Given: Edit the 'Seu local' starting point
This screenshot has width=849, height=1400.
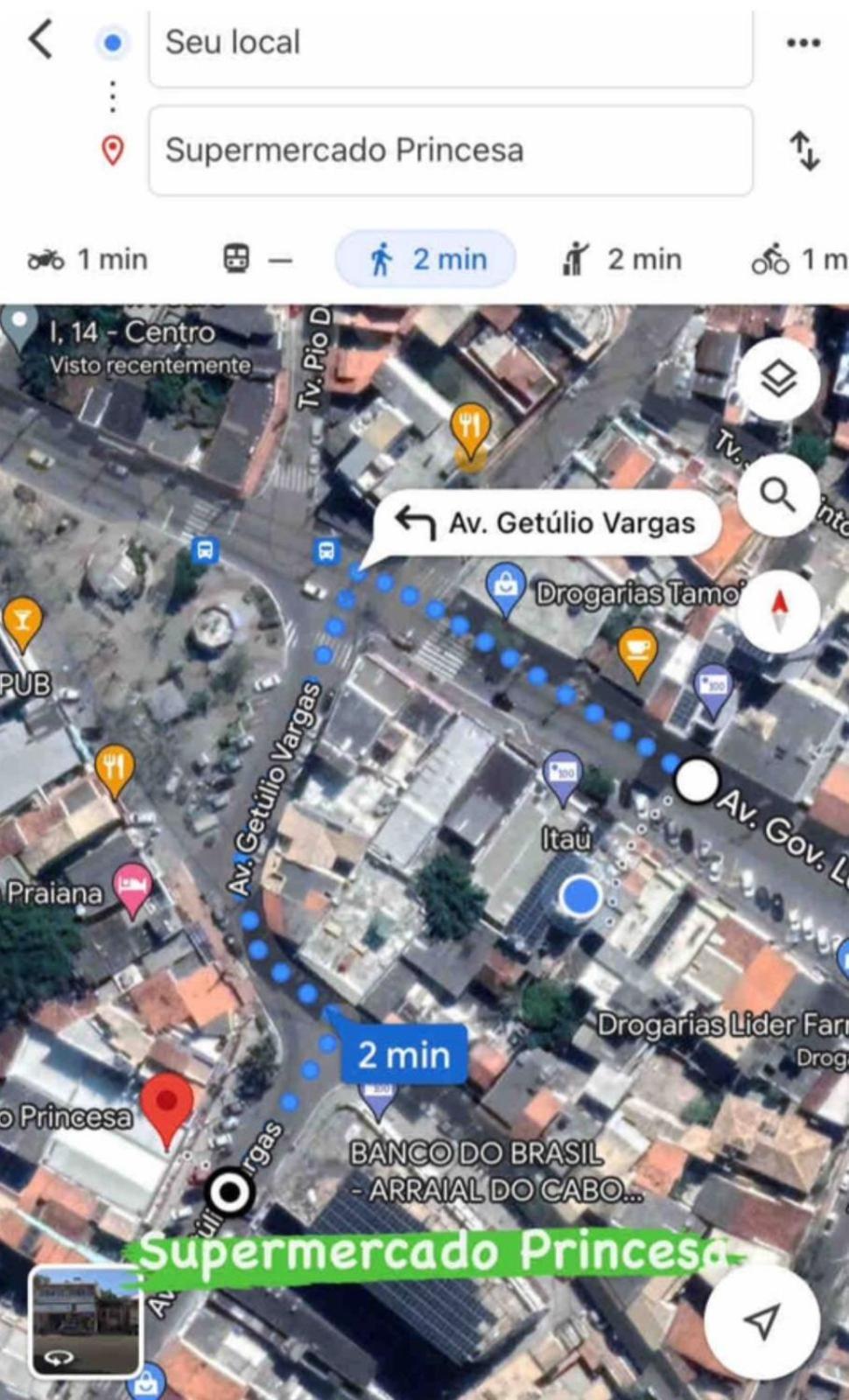Looking at the screenshot, I should tap(450, 44).
